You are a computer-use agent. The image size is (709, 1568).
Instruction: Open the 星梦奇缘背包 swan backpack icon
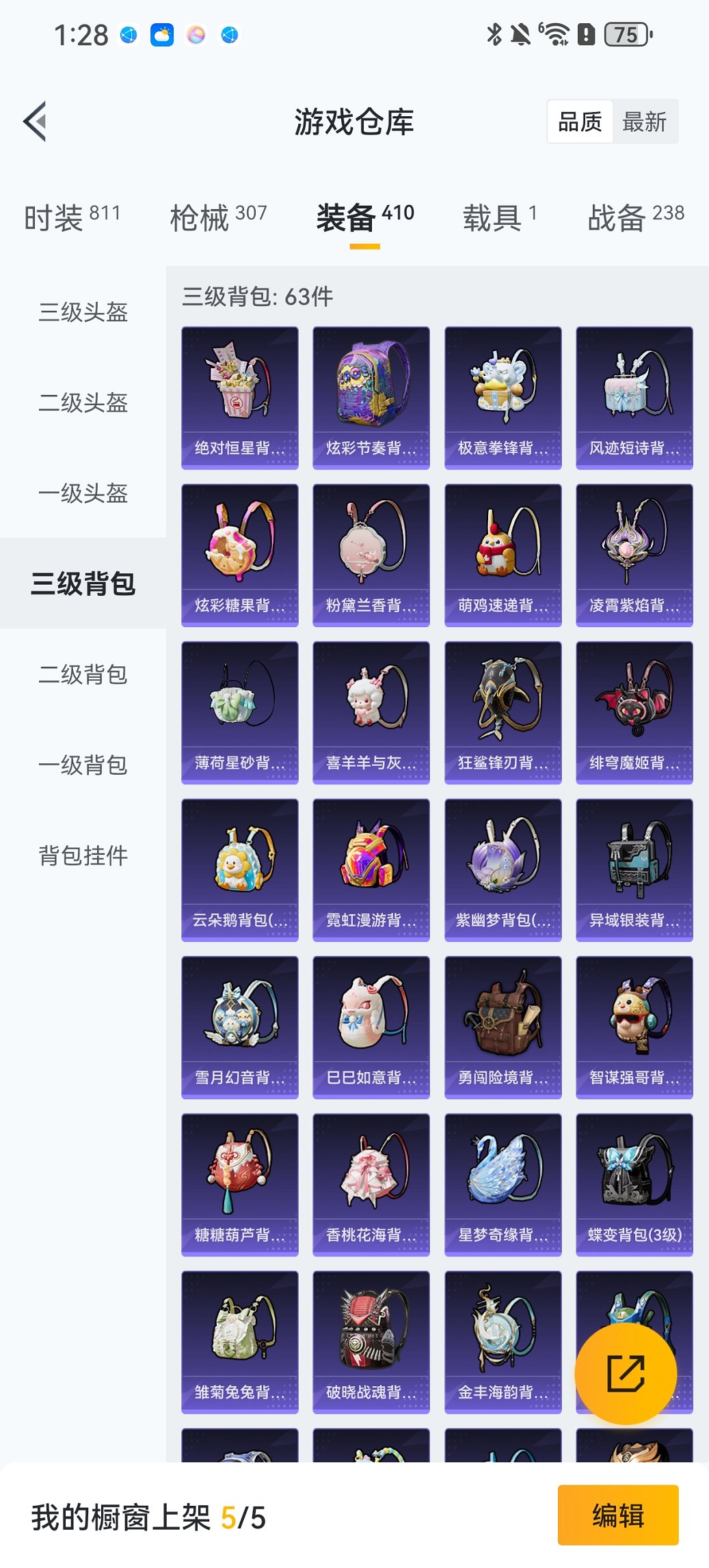(x=503, y=1175)
